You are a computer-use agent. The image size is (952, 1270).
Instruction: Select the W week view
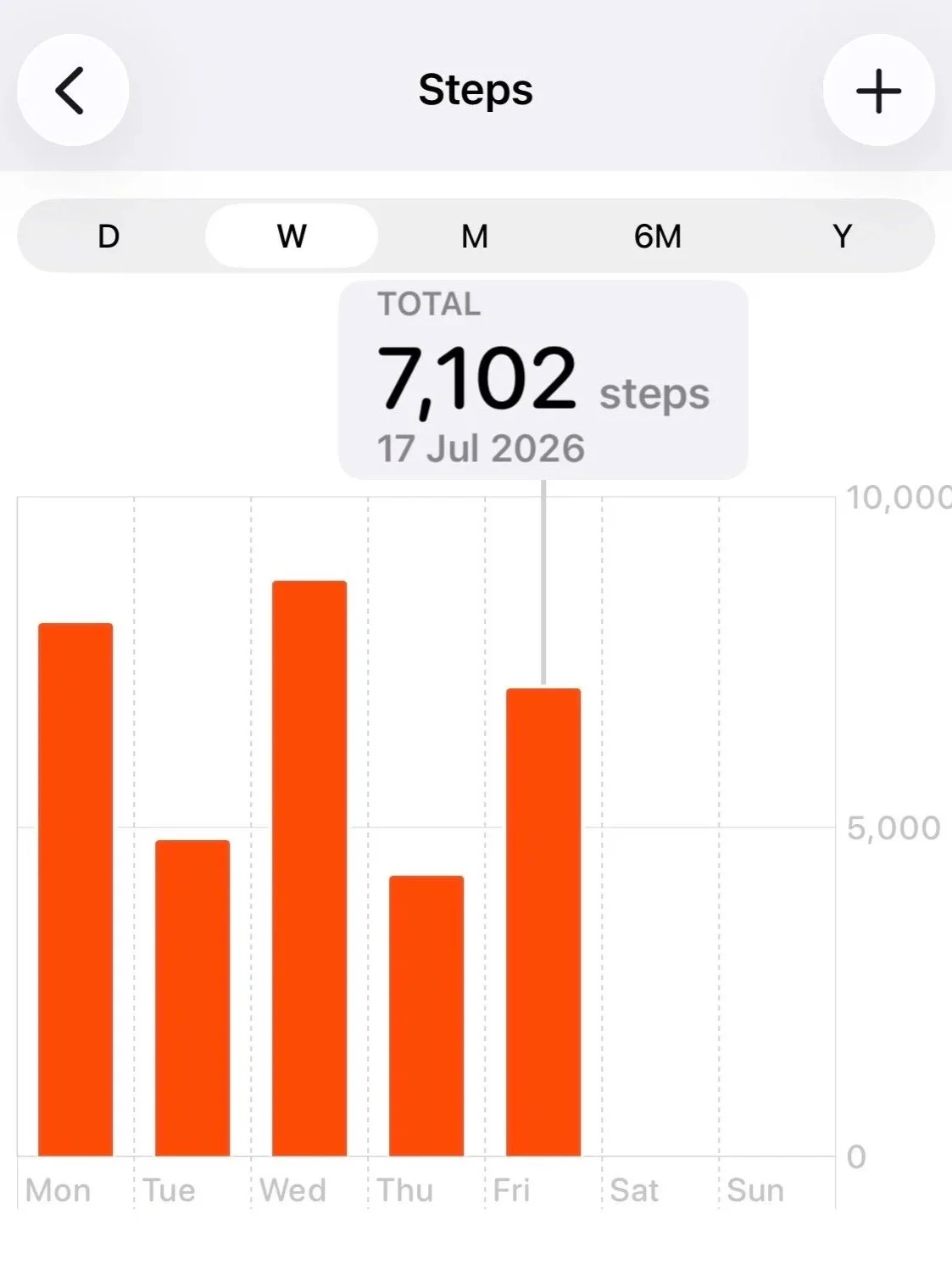(x=292, y=236)
